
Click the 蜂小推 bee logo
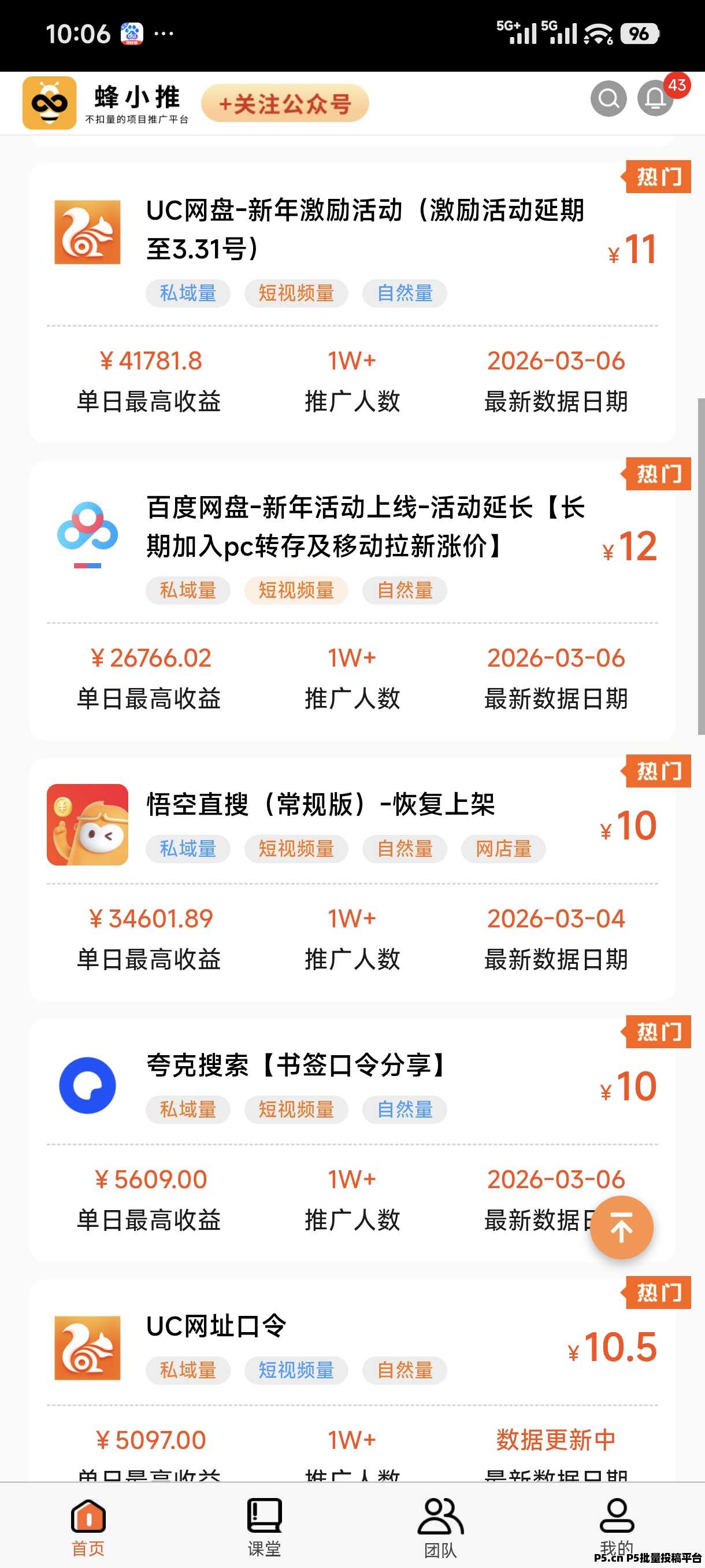[x=50, y=102]
